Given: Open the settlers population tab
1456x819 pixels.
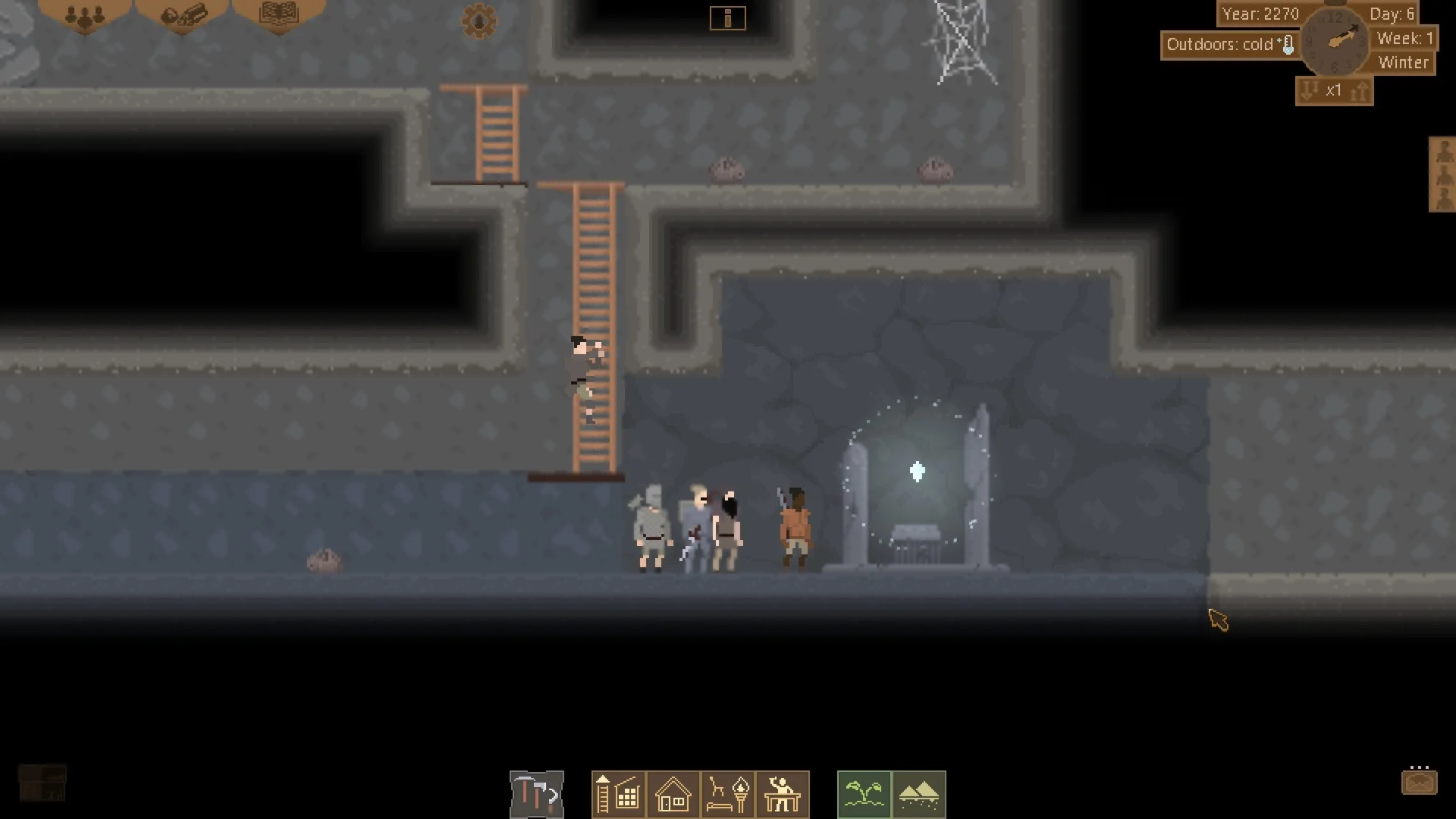Looking at the screenshot, I should point(85,15).
